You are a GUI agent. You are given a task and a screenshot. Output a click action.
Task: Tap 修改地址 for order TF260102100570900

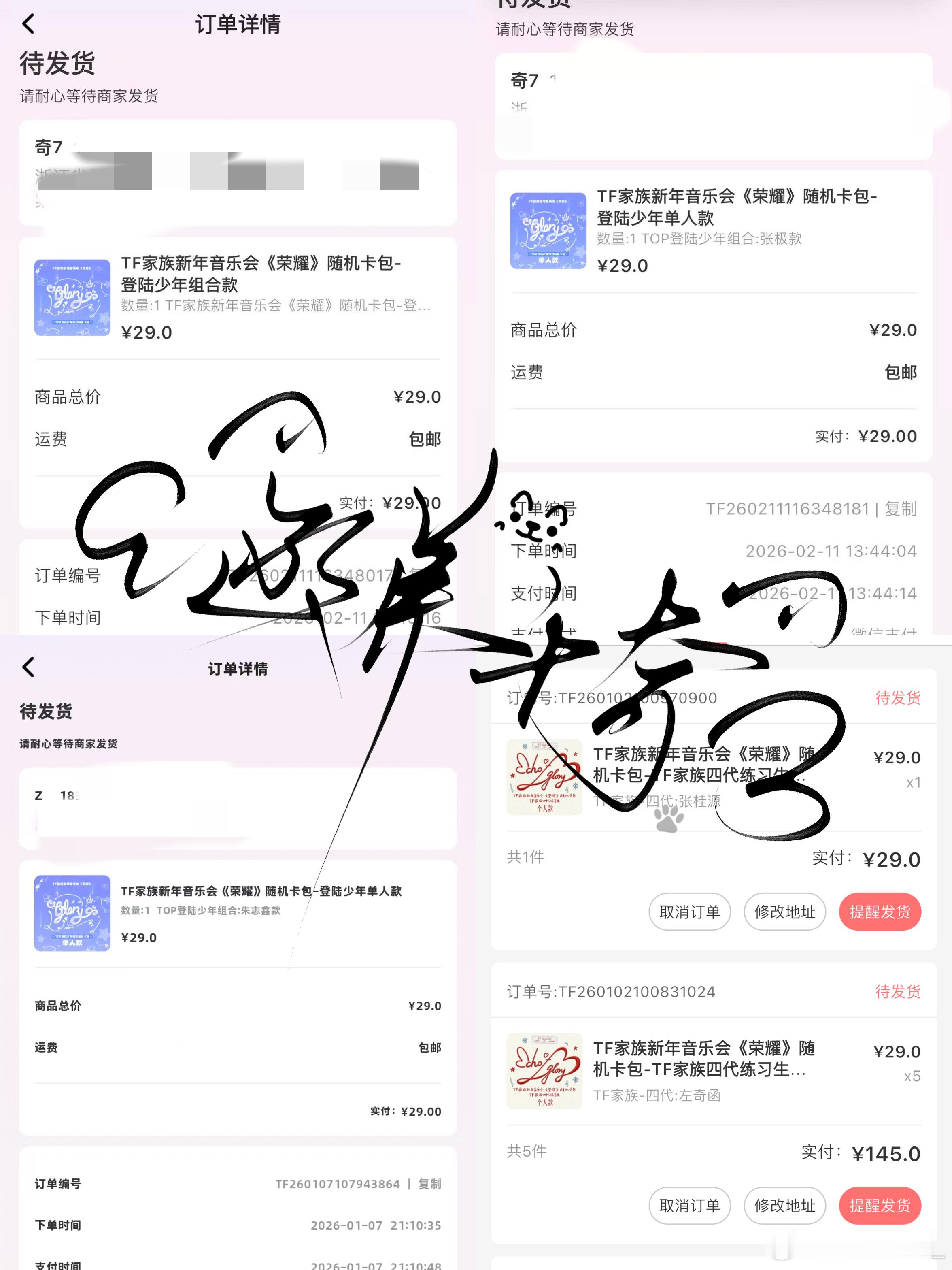[x=784, y=912]
